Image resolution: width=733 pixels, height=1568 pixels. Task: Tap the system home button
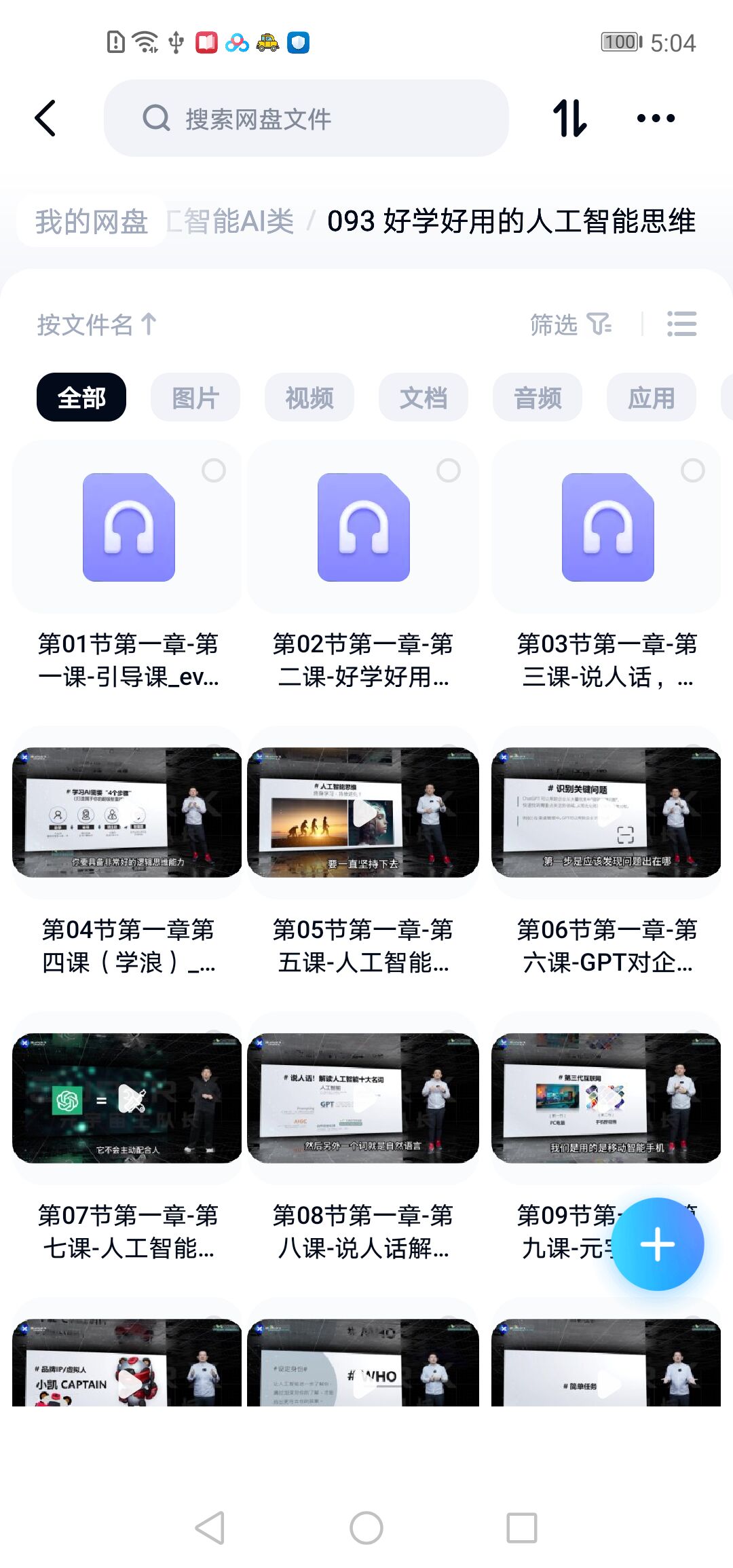[366, 1528]
